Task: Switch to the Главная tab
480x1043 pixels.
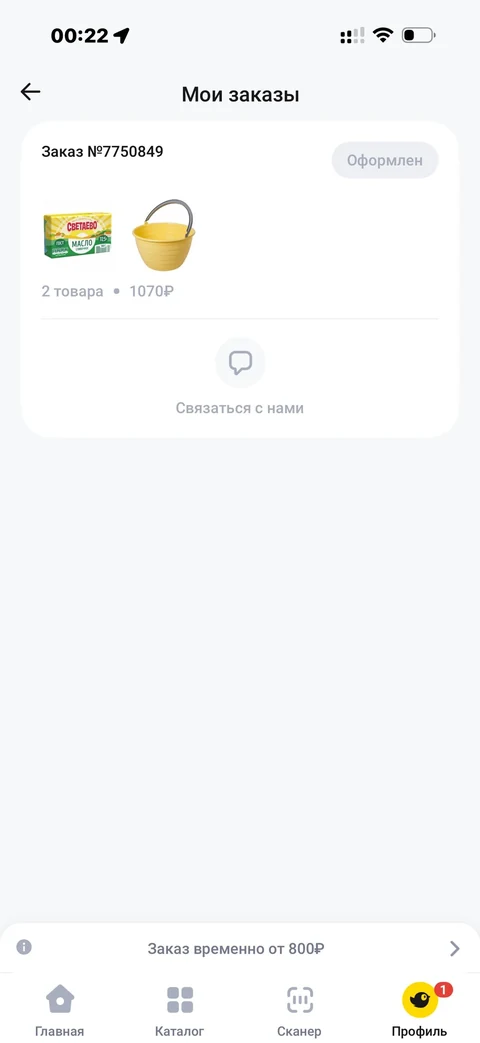Action: [60, 1010]
